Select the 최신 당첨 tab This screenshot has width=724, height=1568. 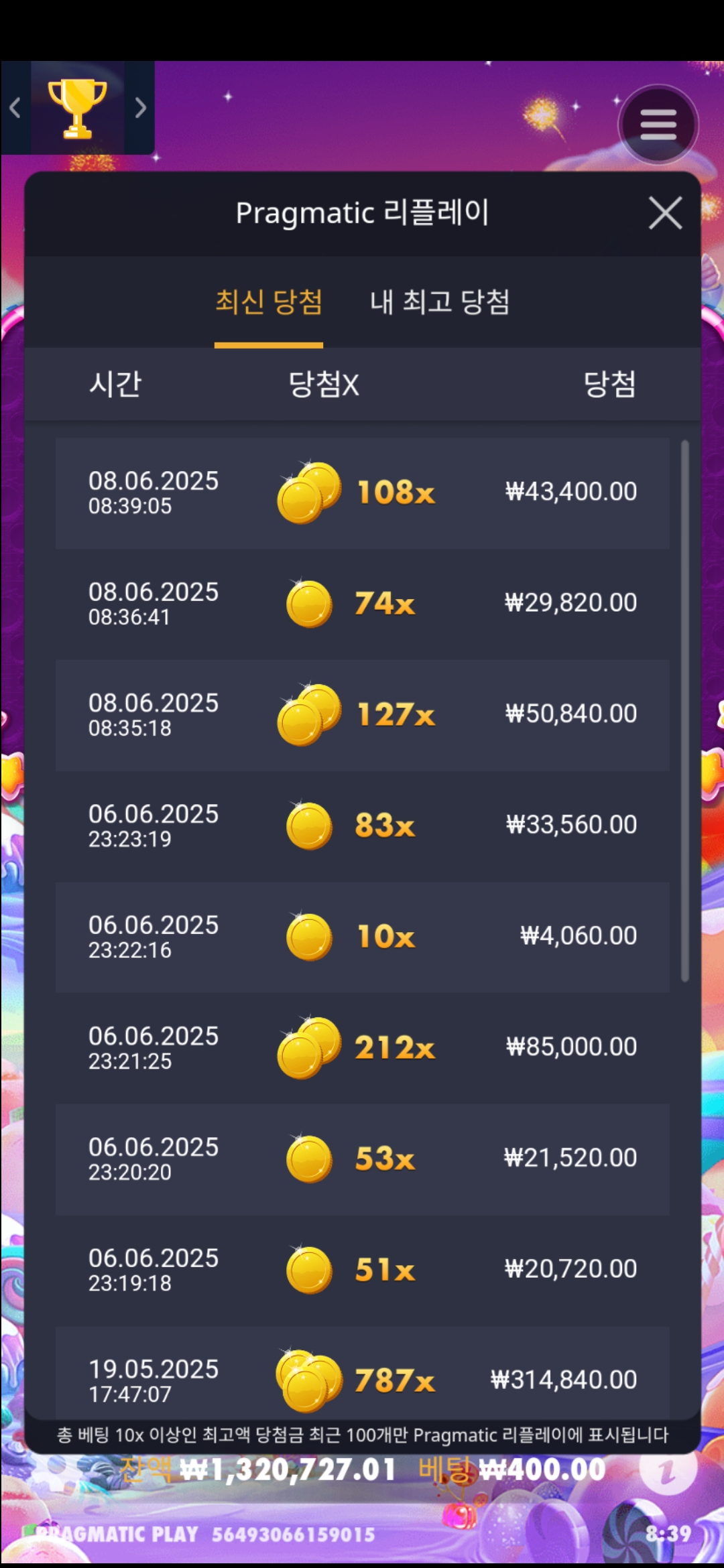269,302
